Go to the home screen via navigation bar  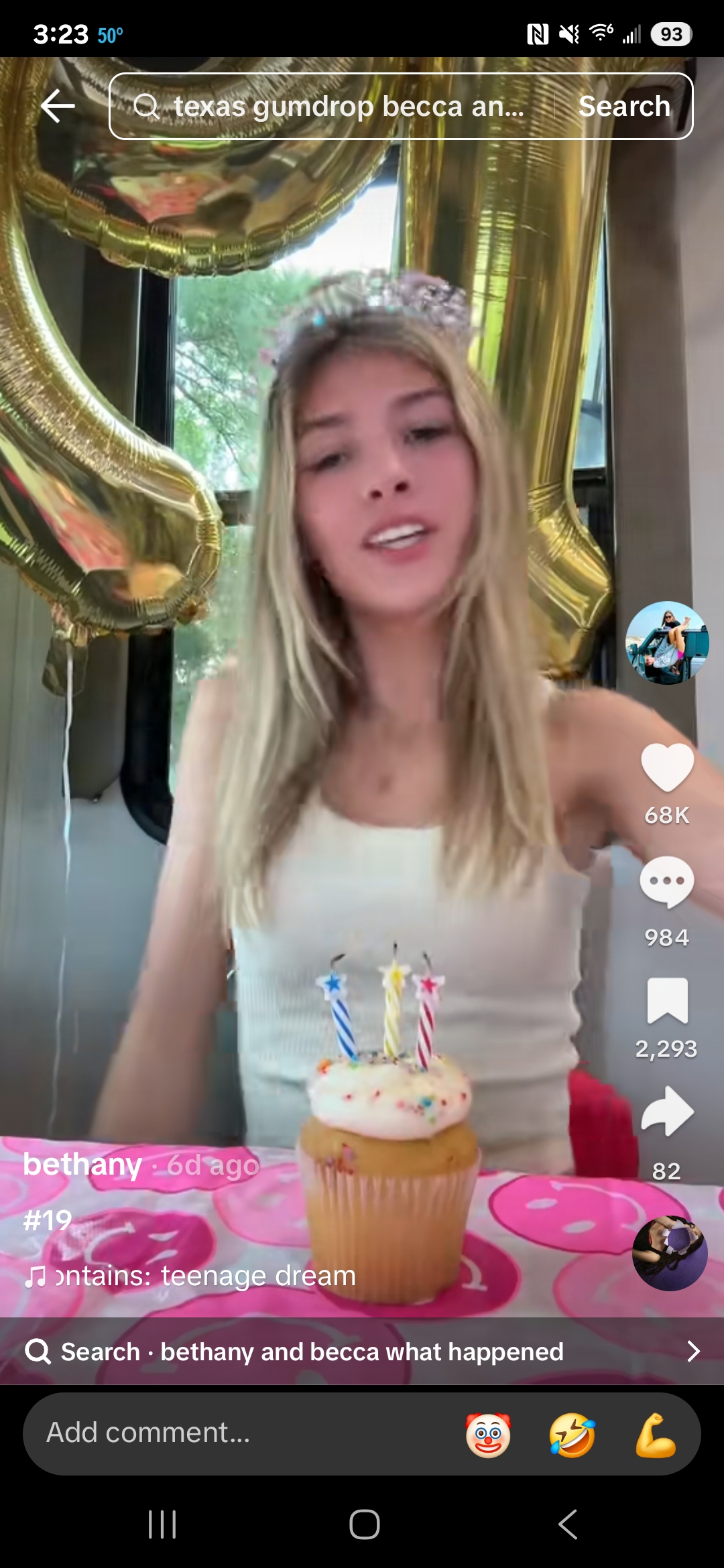point(365,1524)
